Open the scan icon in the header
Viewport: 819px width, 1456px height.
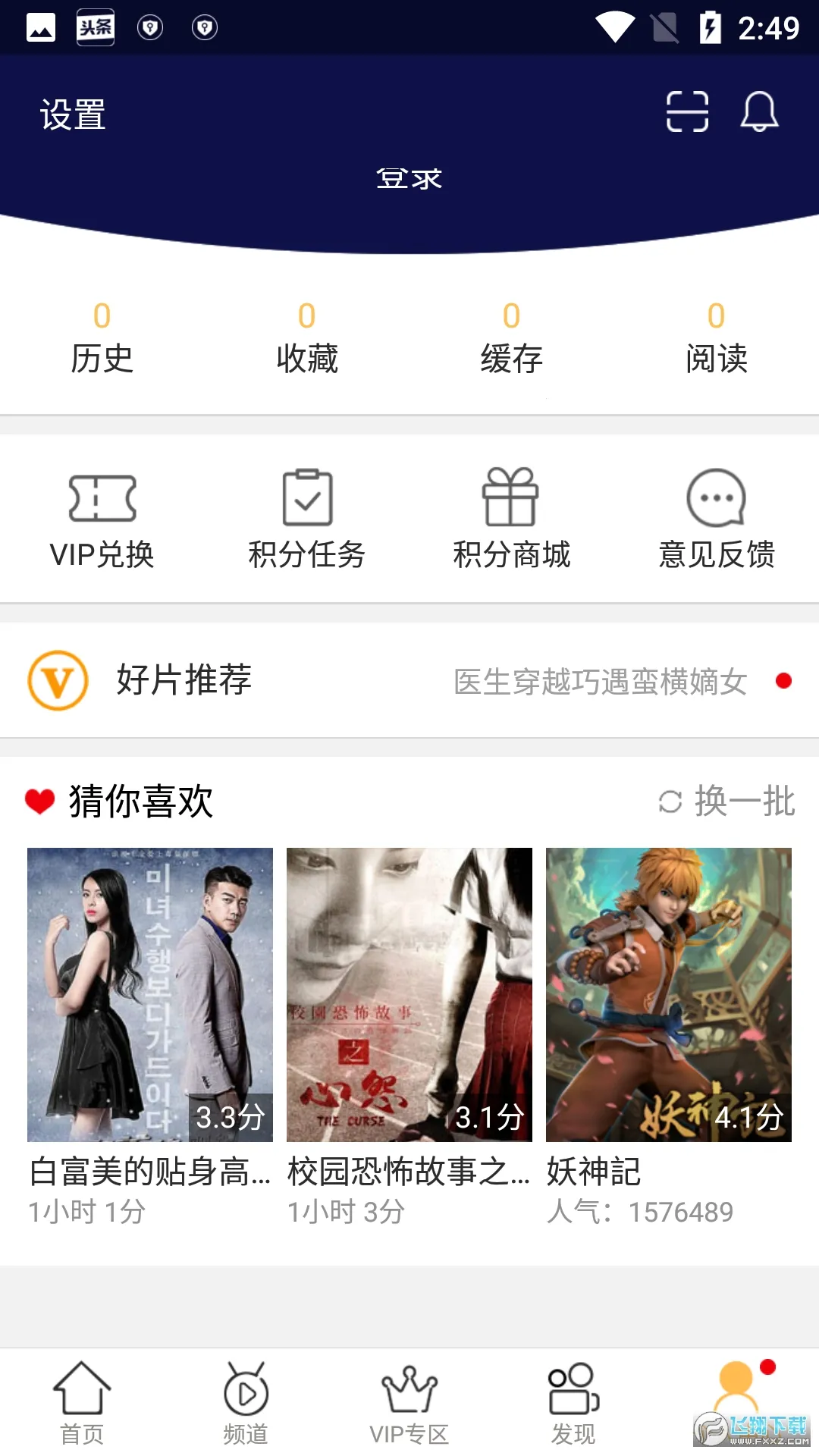pyautogui.click(x=687, y=112)
